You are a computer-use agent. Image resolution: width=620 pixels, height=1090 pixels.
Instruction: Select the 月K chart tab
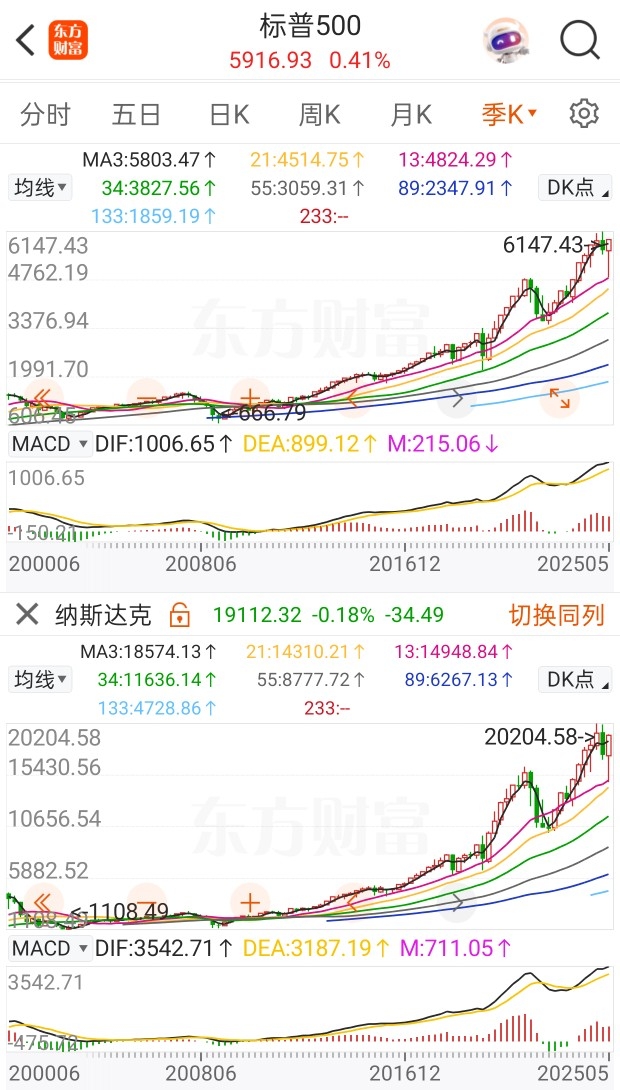point(411,115)
